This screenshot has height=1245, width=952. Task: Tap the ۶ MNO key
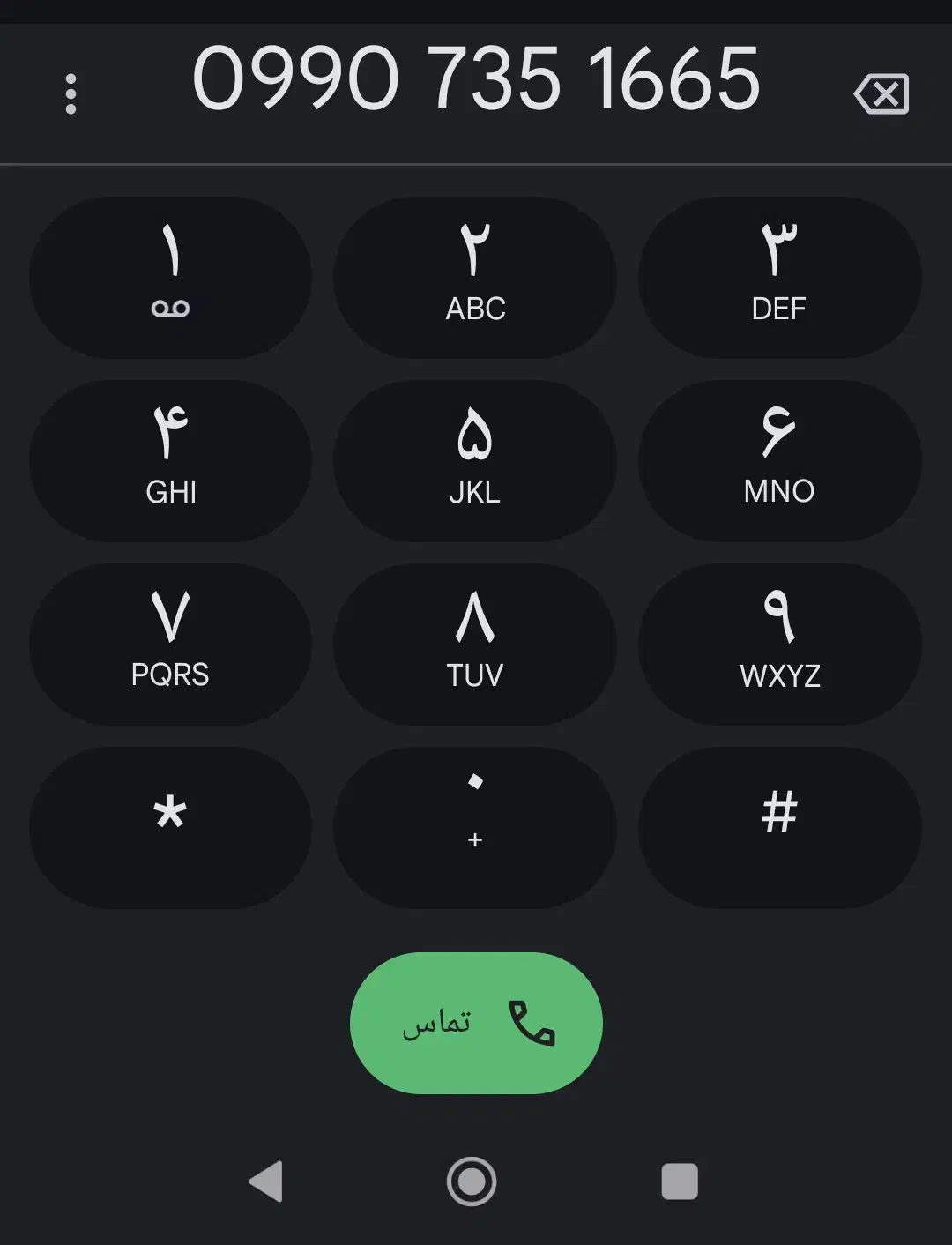(x=779, y=460)
